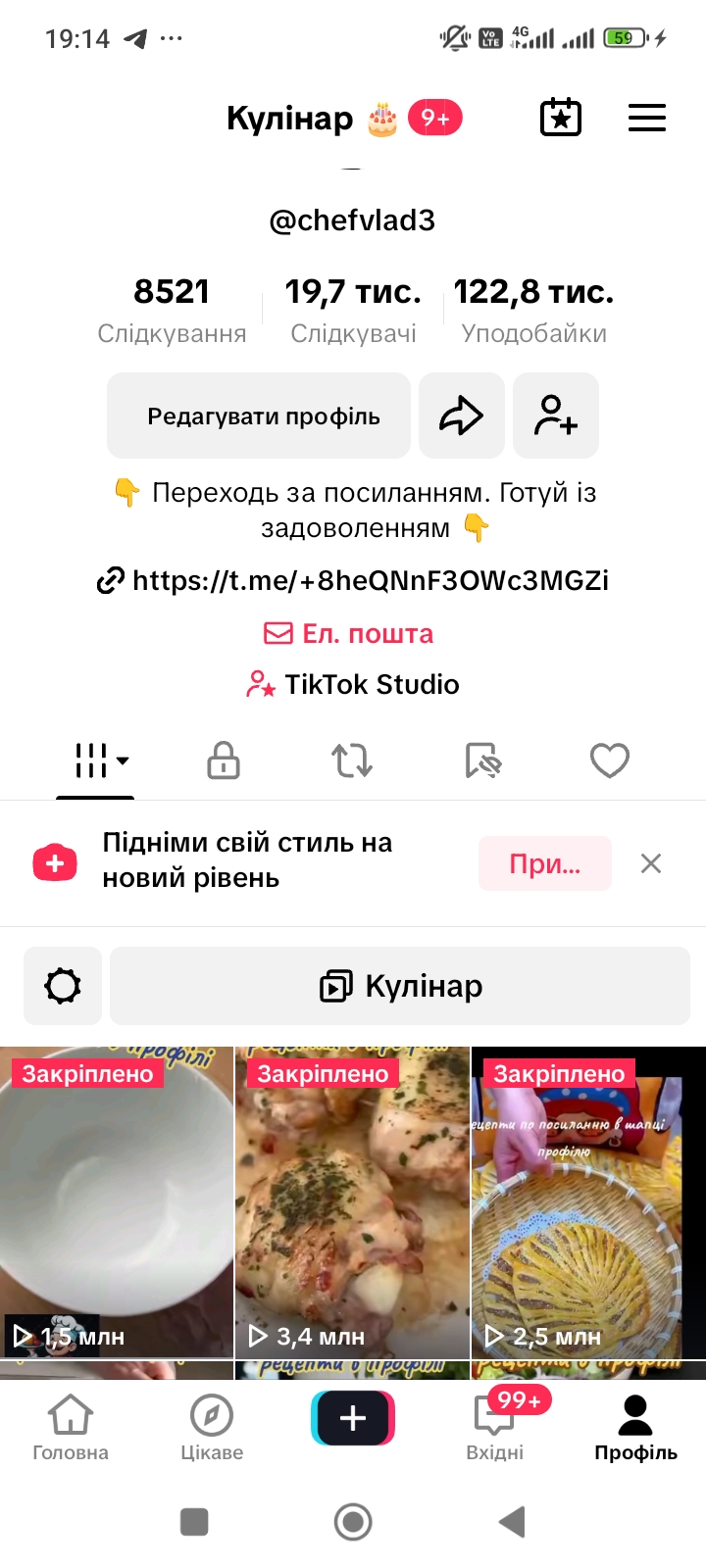Go to the Головна tab

(x=71, y=1427)
